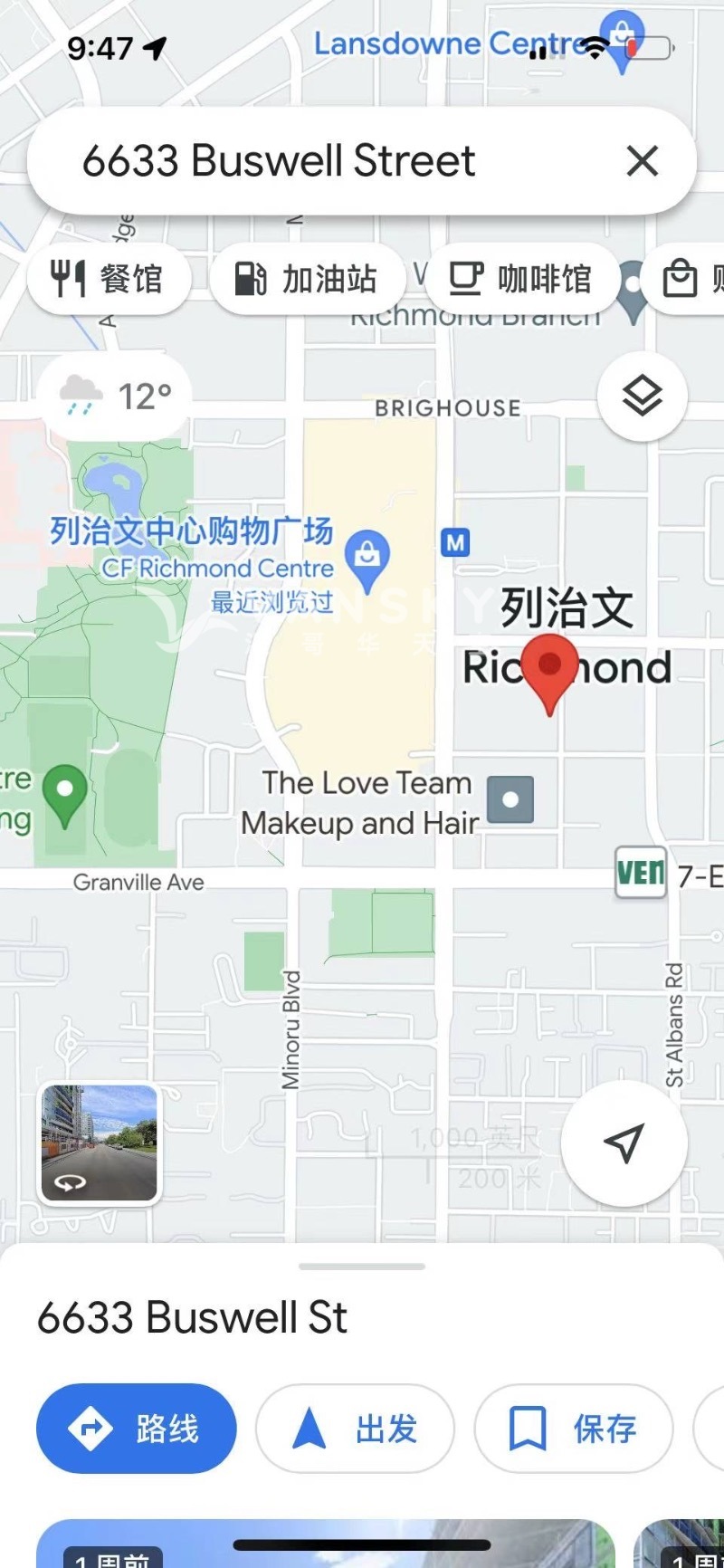Open CF Richmond Centre shopping pin
724x1568 pixels.
(x=367, y=557)
